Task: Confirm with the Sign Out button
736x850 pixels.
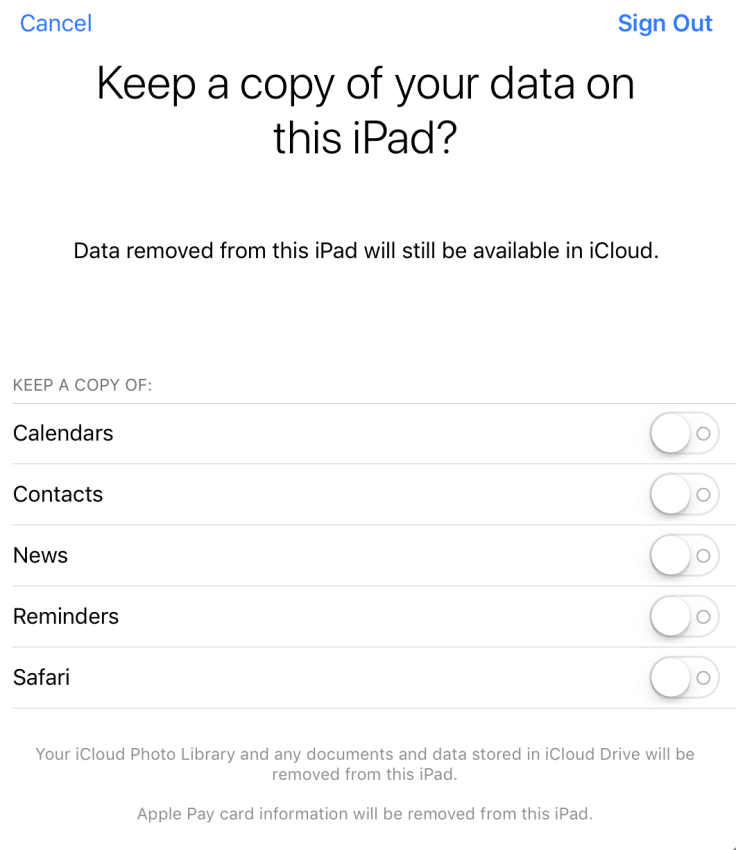Action: click(x=665, y=23)
